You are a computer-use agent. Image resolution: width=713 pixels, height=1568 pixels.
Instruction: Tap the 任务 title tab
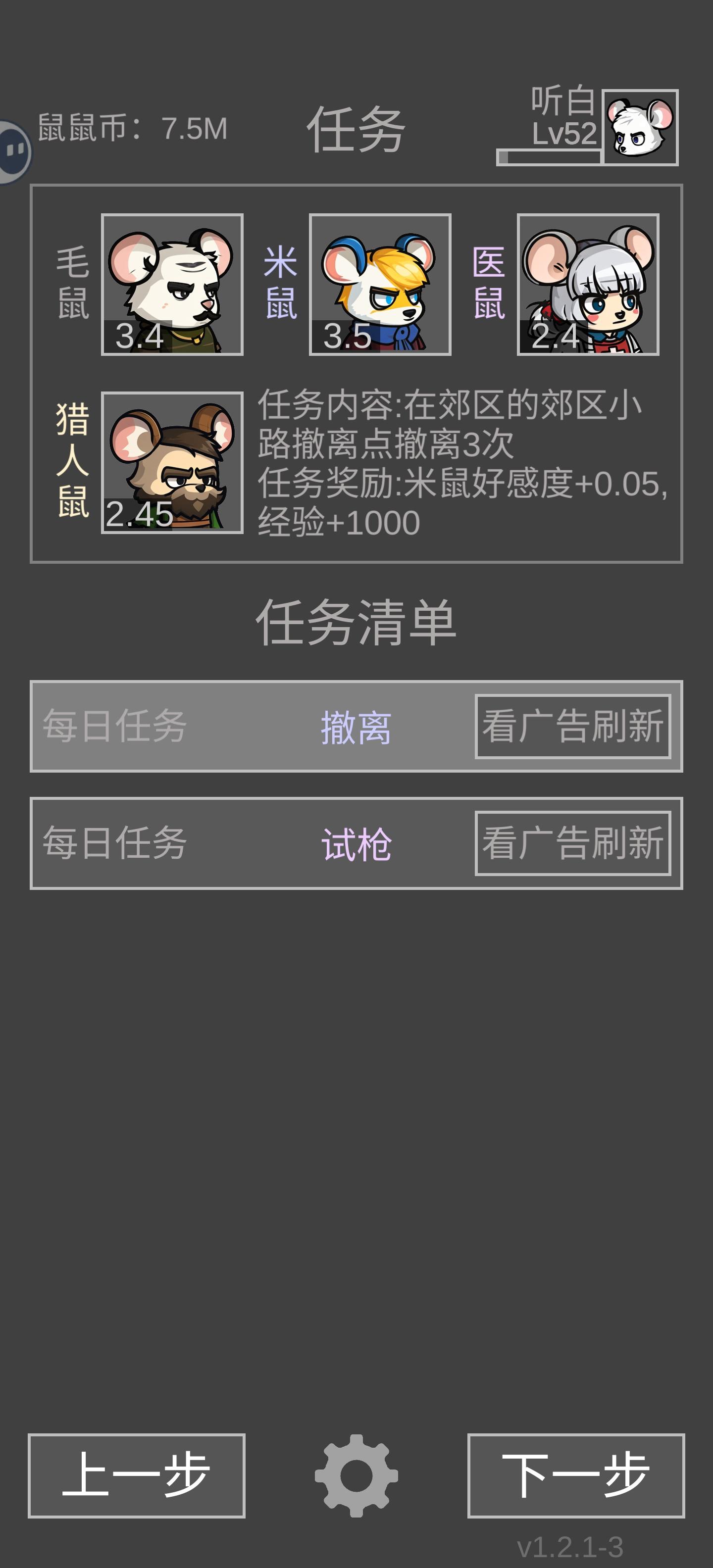point(356,130)
